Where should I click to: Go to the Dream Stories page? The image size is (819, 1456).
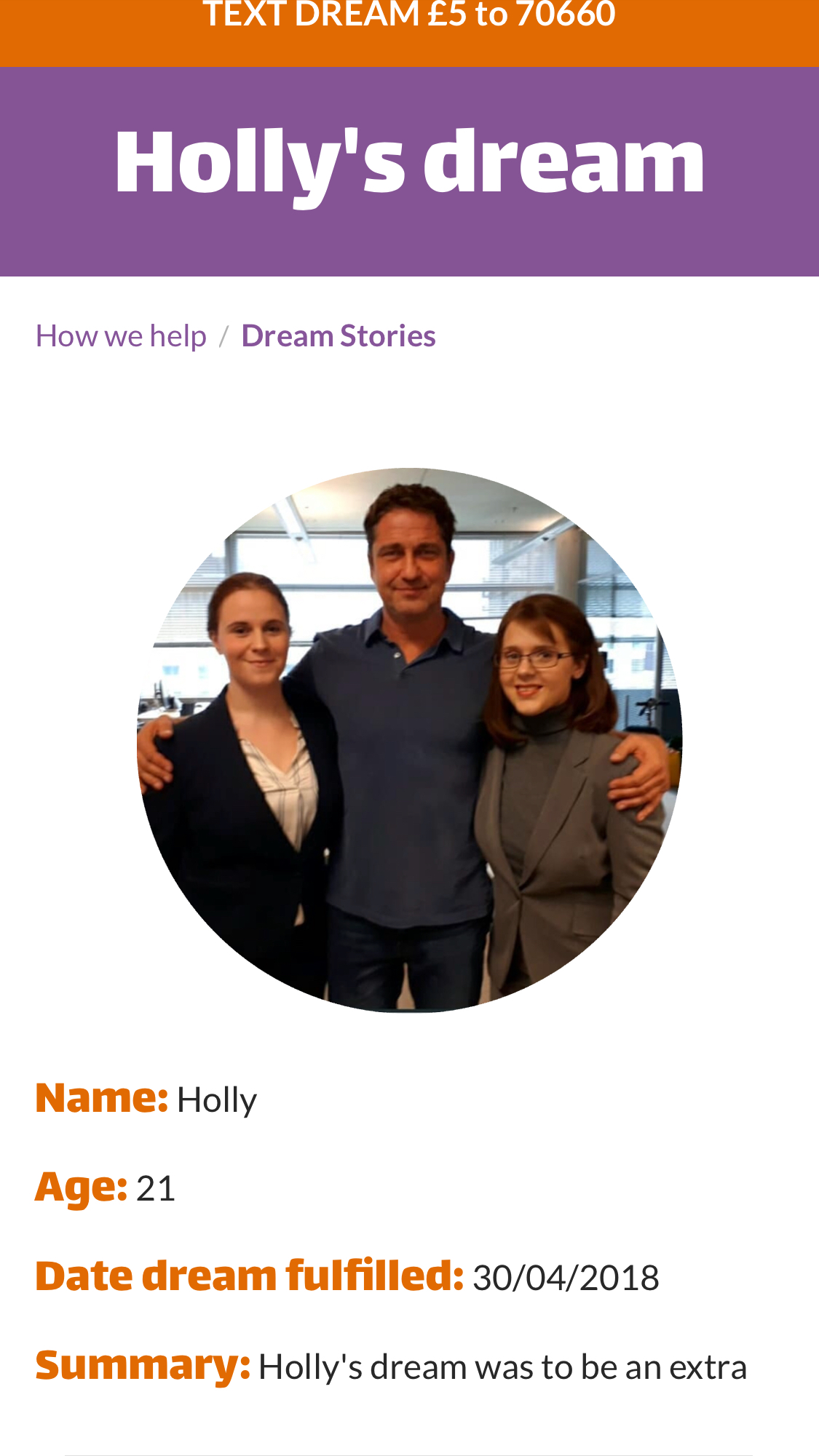339,336
